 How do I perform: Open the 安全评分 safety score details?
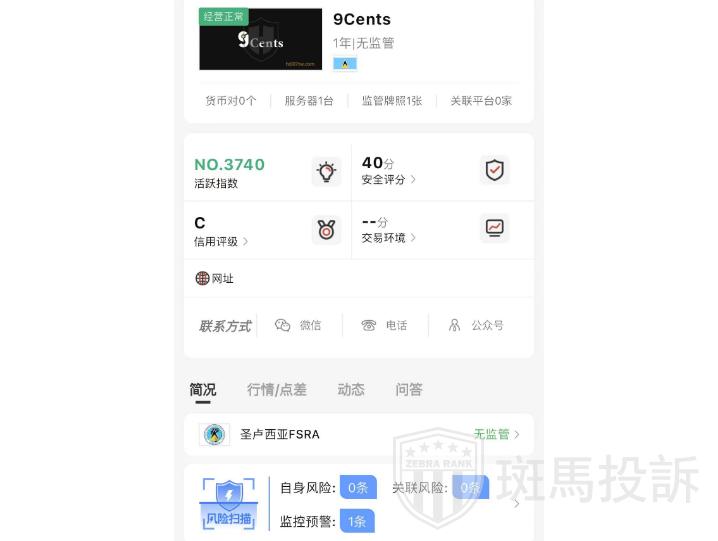point(389,179)
